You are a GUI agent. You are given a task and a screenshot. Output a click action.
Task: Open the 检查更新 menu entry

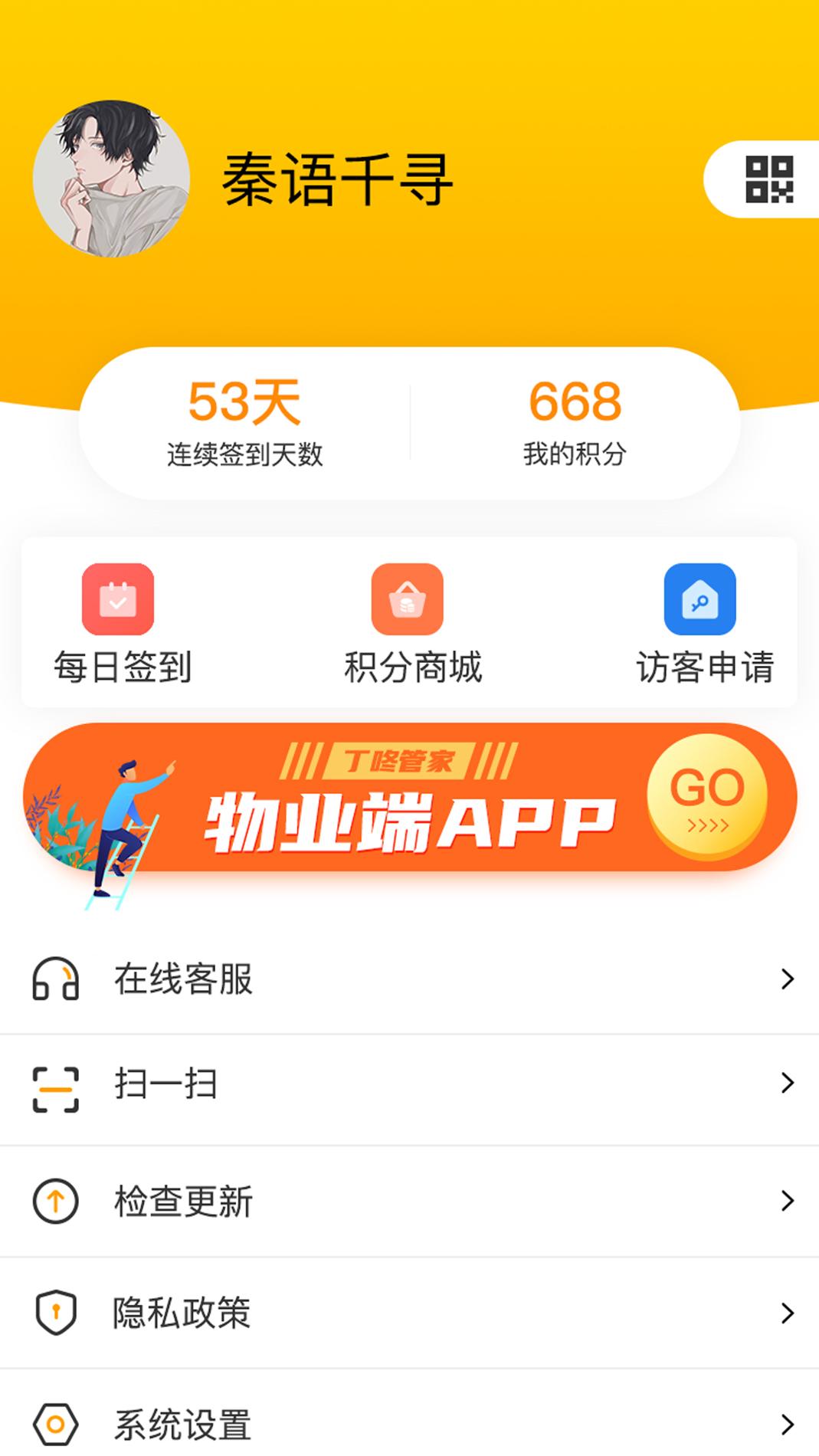[184, 1202]
